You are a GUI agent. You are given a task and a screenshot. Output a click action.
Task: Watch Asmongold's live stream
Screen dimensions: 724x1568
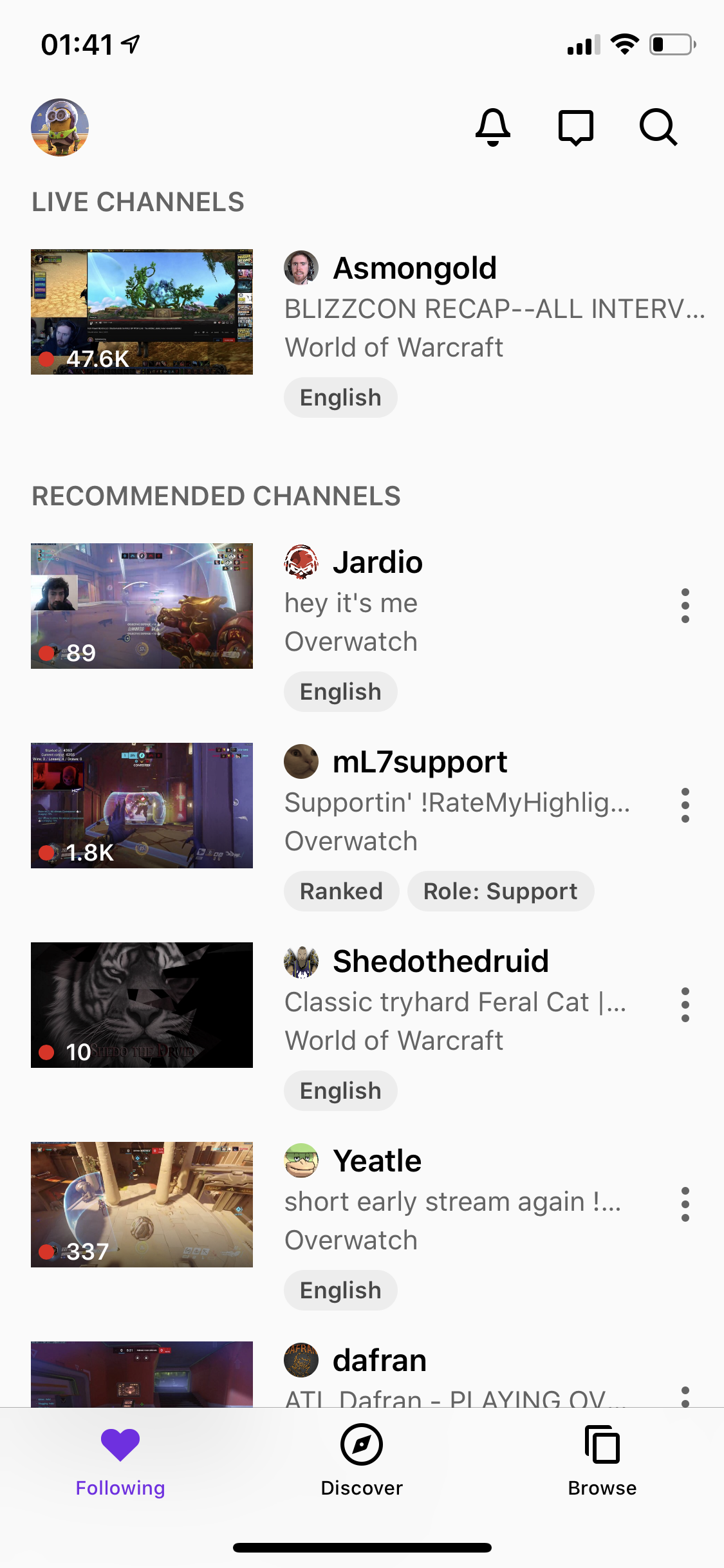[x=142, y=312]
